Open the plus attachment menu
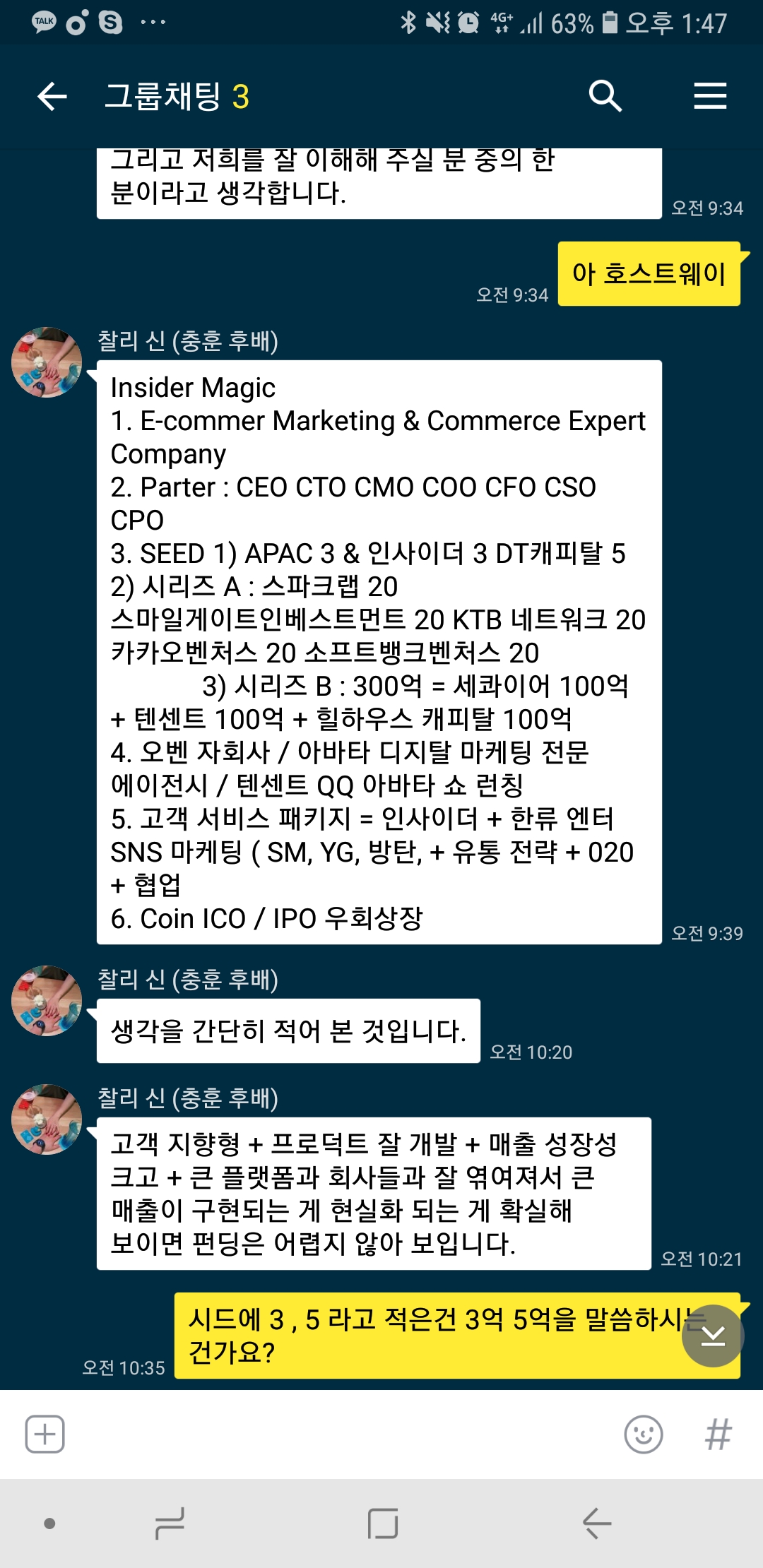Image resolution: width=763 pixels, height=1568 pixels. pos(45,1435)
